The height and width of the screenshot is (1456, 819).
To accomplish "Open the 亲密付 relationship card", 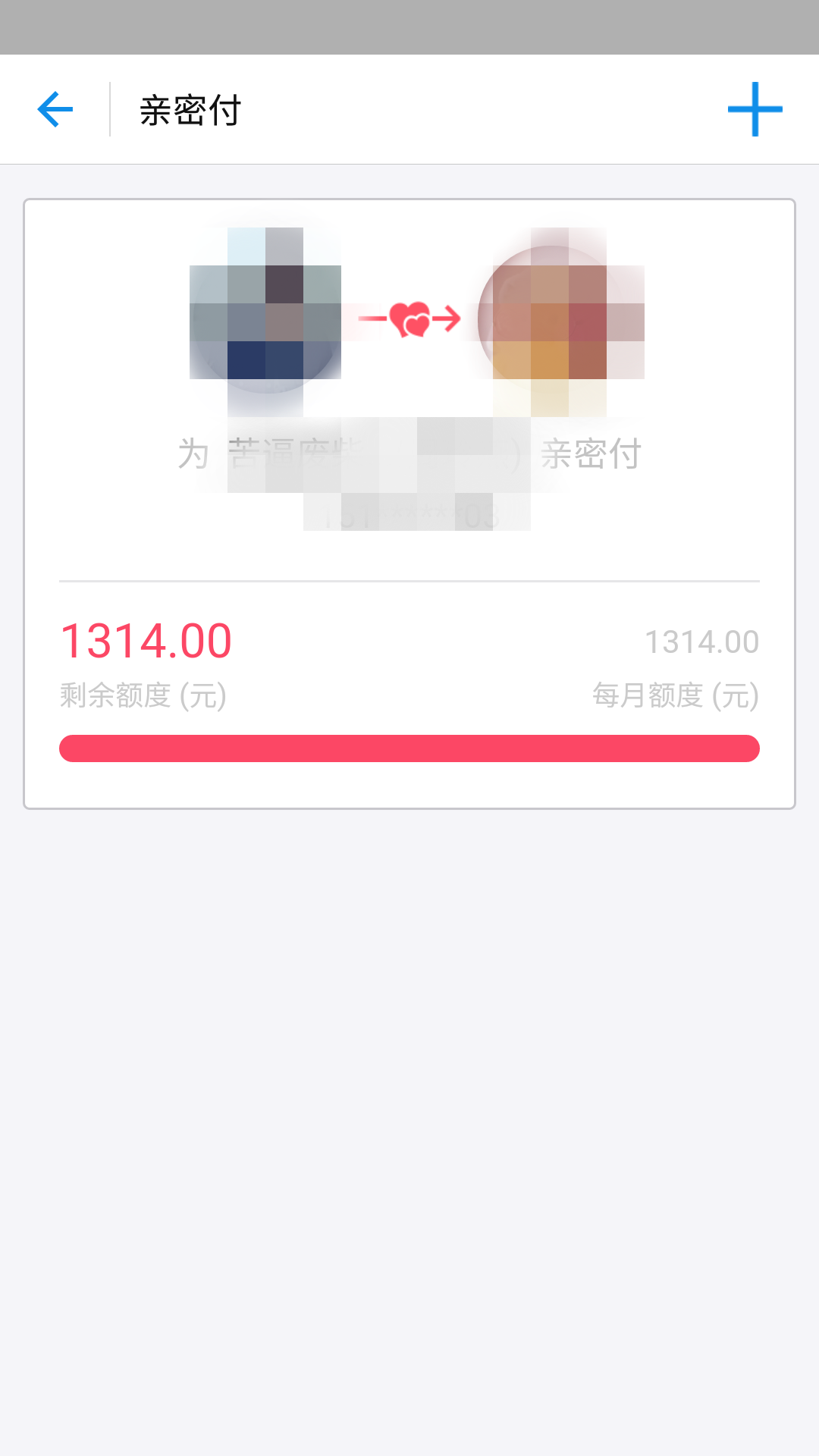I will tap(409, 500).
